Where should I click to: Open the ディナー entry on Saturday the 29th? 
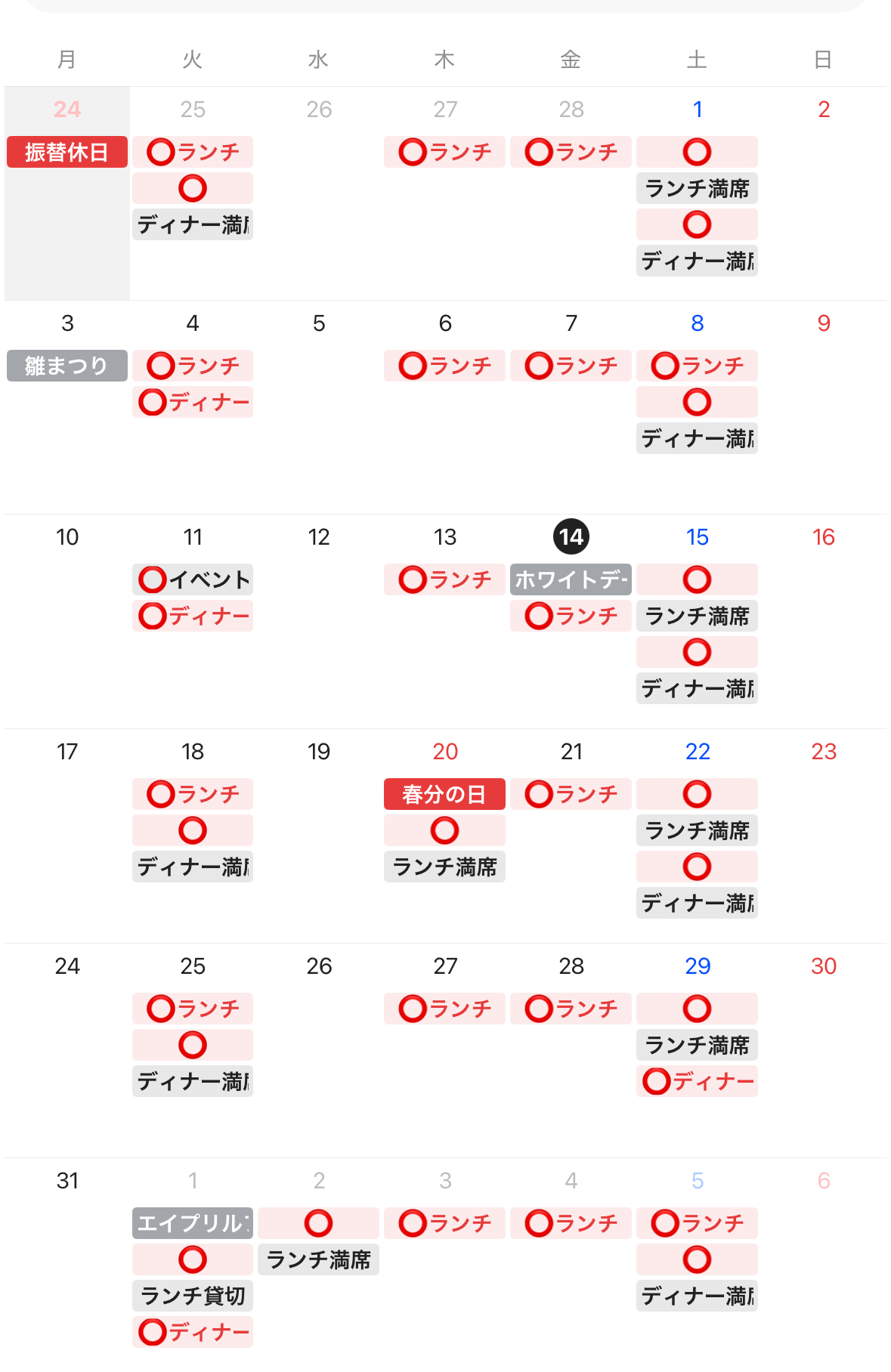[697, 1081]
